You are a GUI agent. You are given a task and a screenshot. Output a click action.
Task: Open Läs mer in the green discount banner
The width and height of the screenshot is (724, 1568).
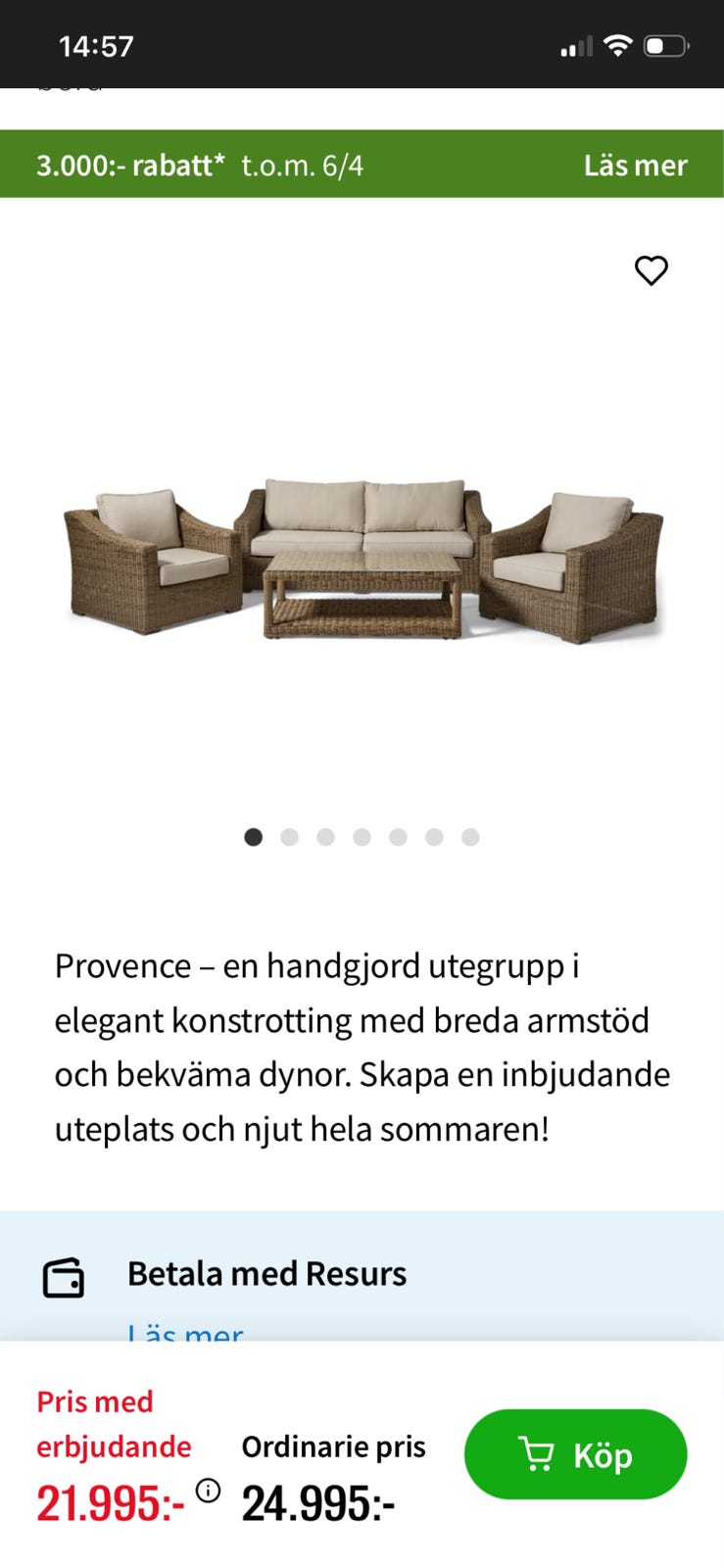pos(636,165)
